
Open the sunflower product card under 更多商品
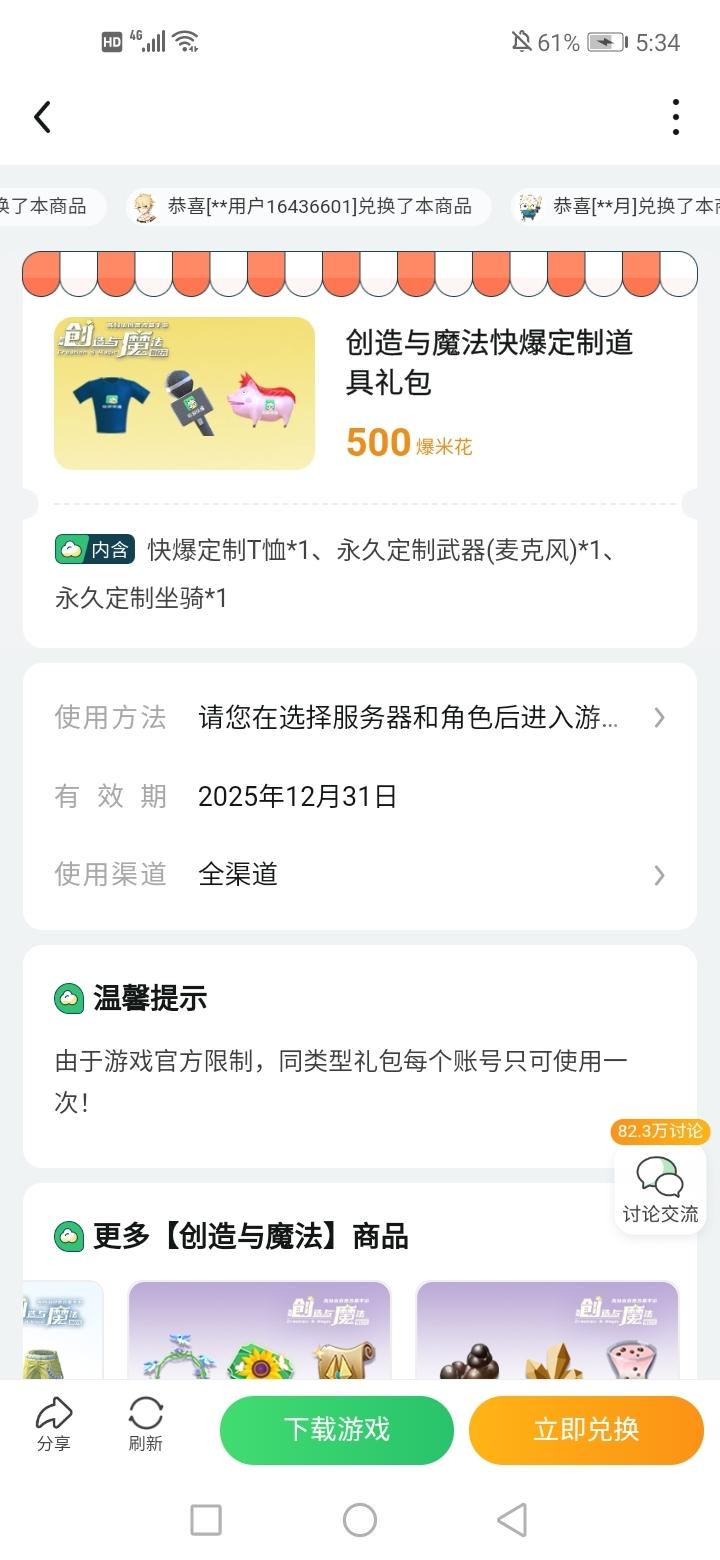pos(259,1333)
